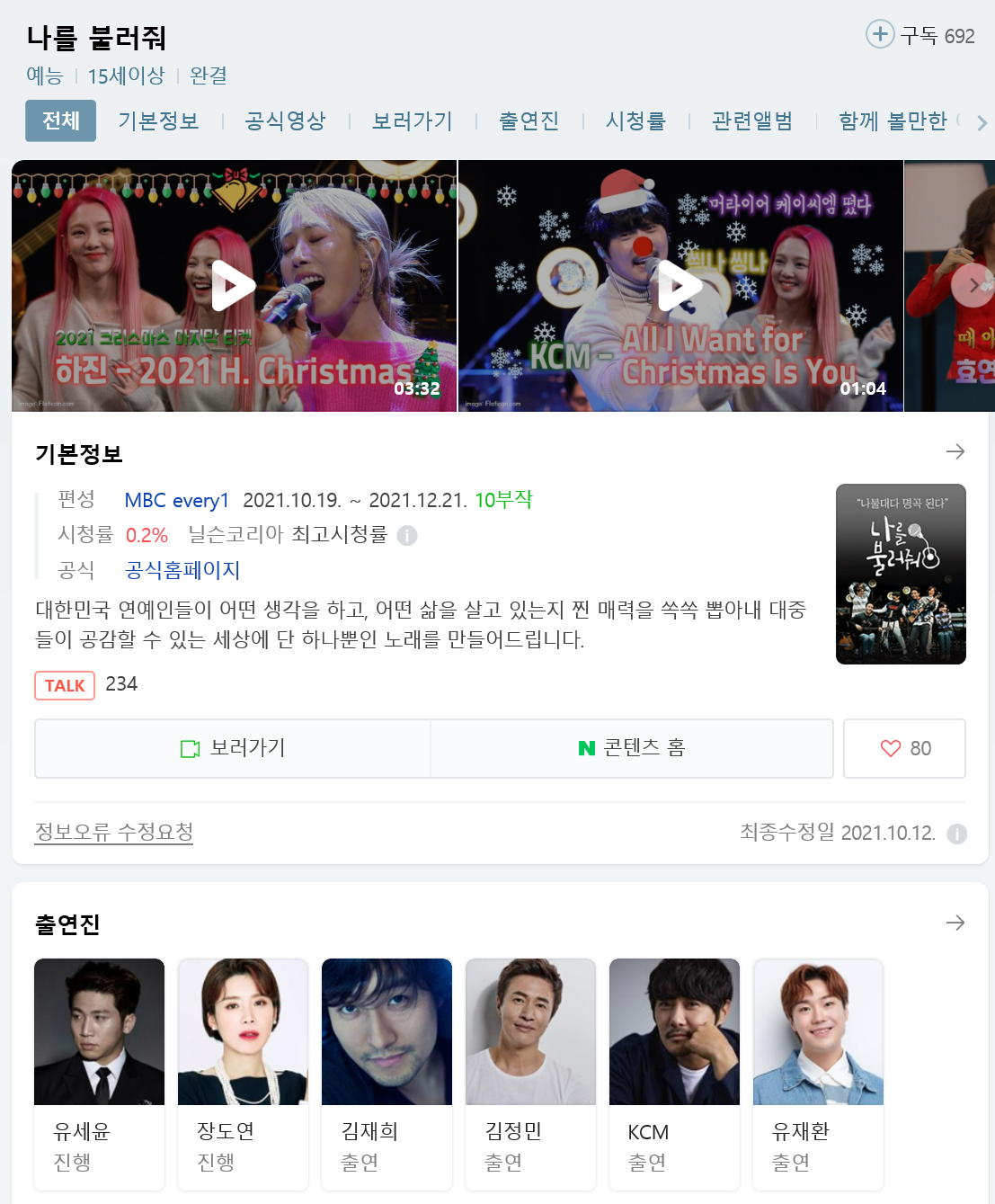Show info about 최고시청률 rating
The image size is (995, 1204).
click(x=407, y=536)
